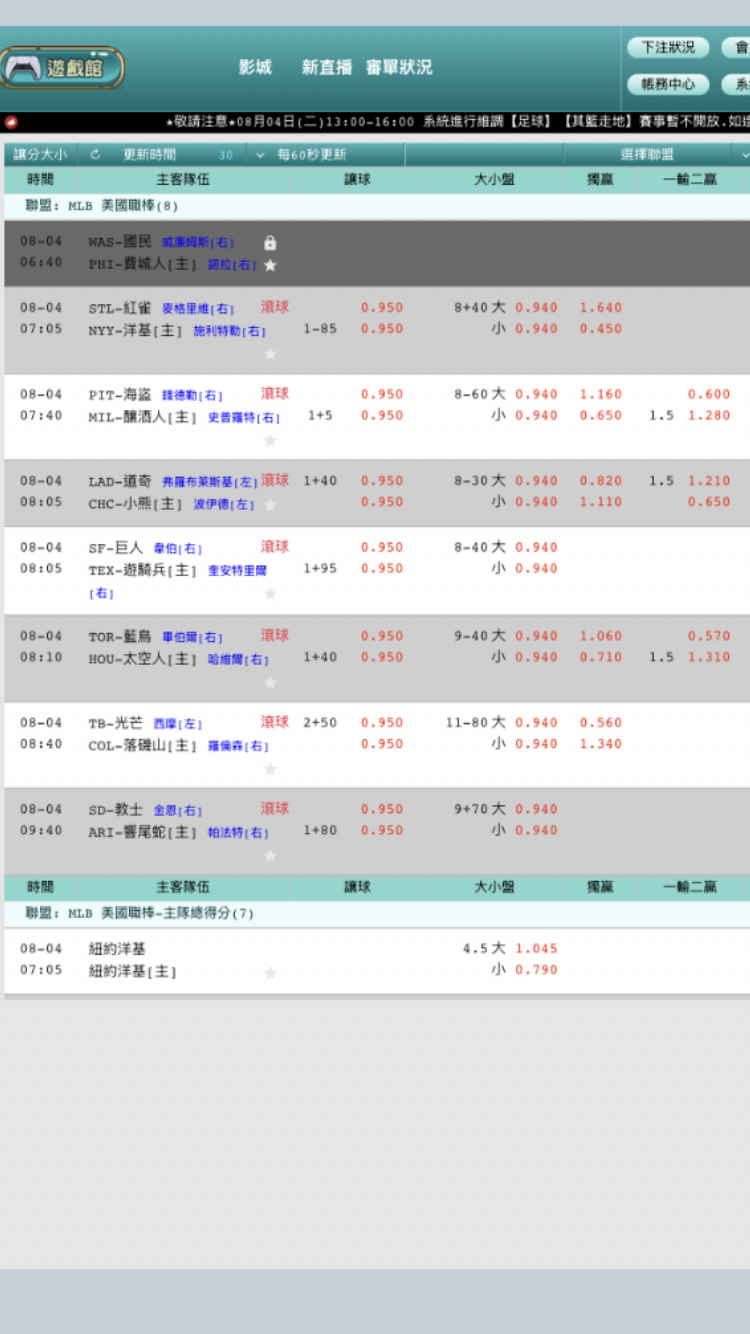Open the 下注狀況 bet status button
This screenshot has height=1334, width=750.
coord(668,47)
